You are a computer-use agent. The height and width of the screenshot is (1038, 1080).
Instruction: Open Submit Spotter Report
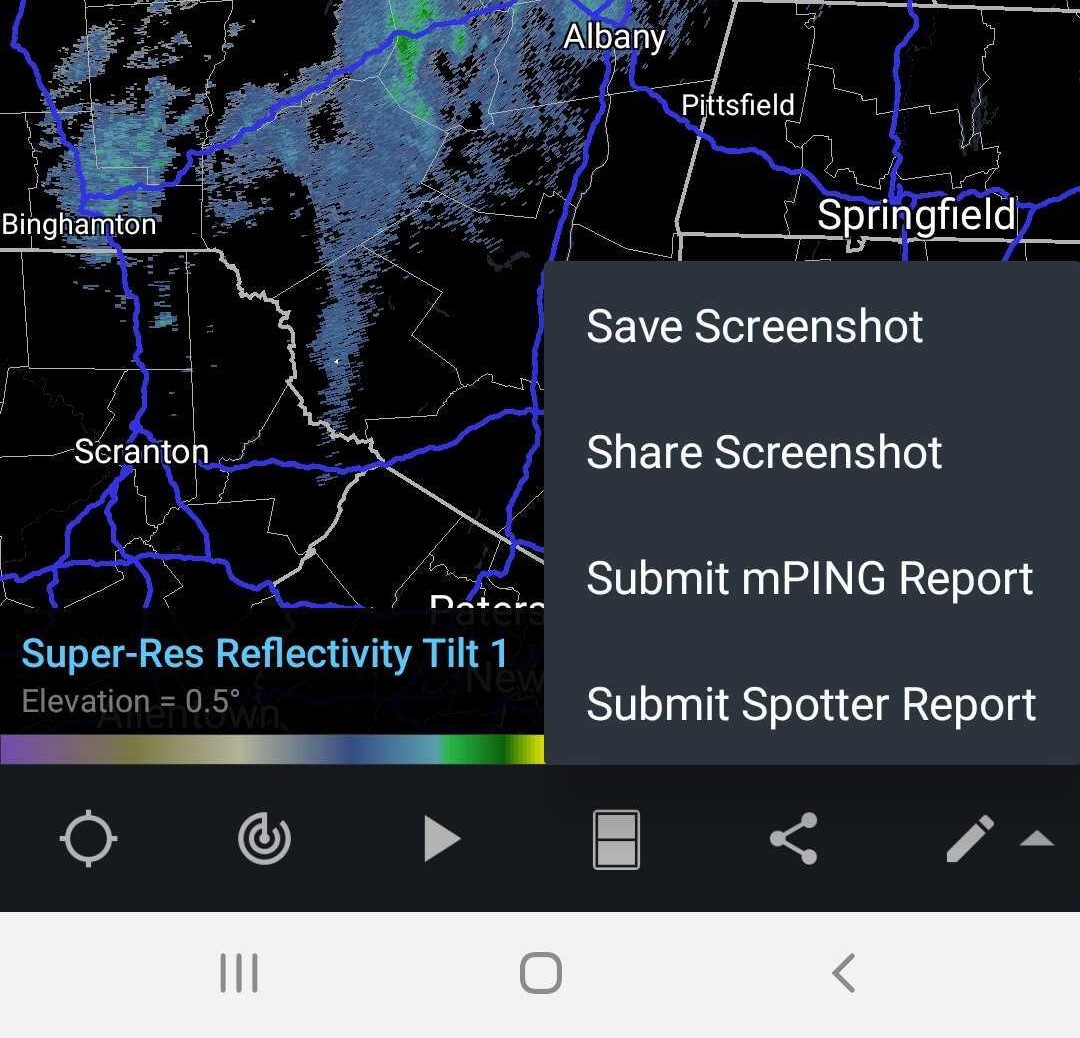point(811,705)
